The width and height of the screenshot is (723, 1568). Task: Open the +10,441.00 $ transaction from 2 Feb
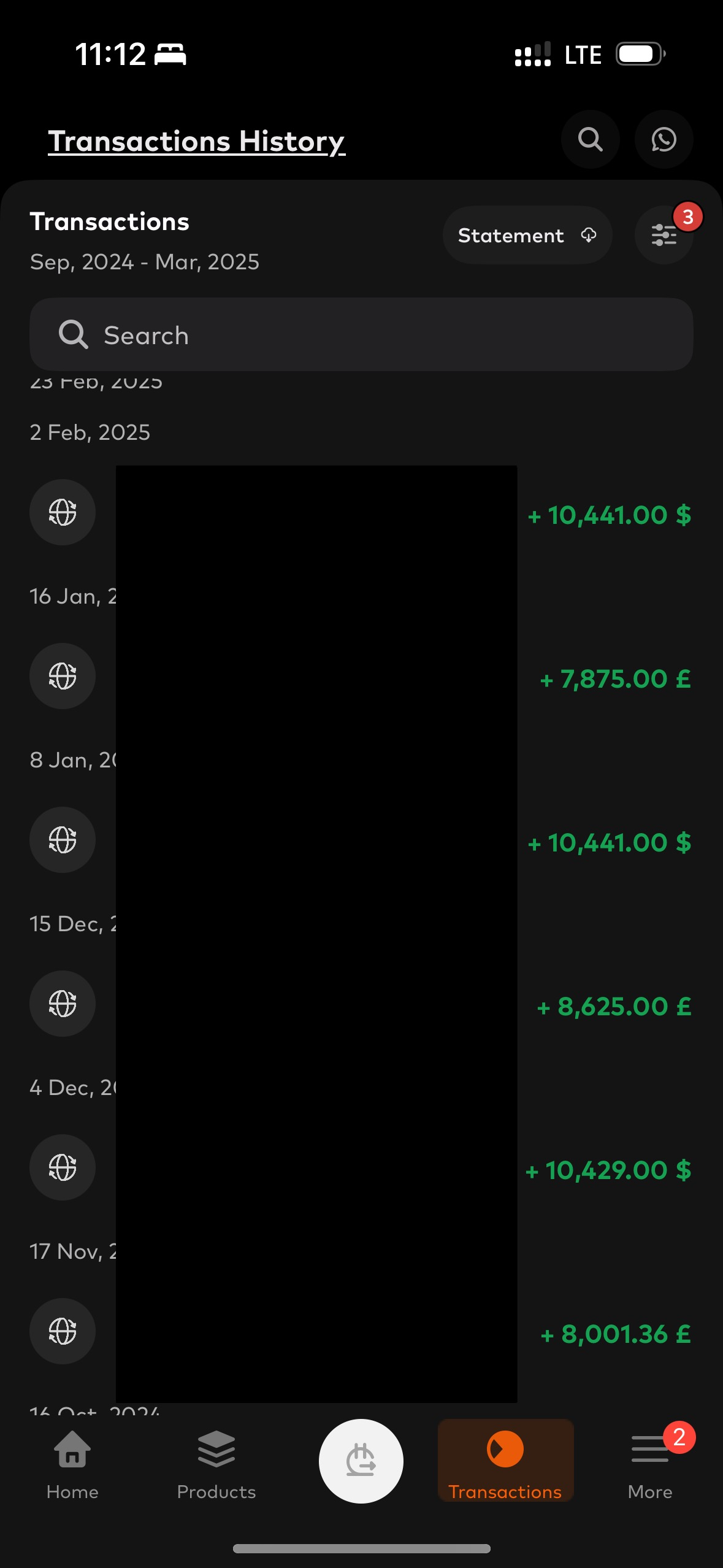(x=609, y=515)
